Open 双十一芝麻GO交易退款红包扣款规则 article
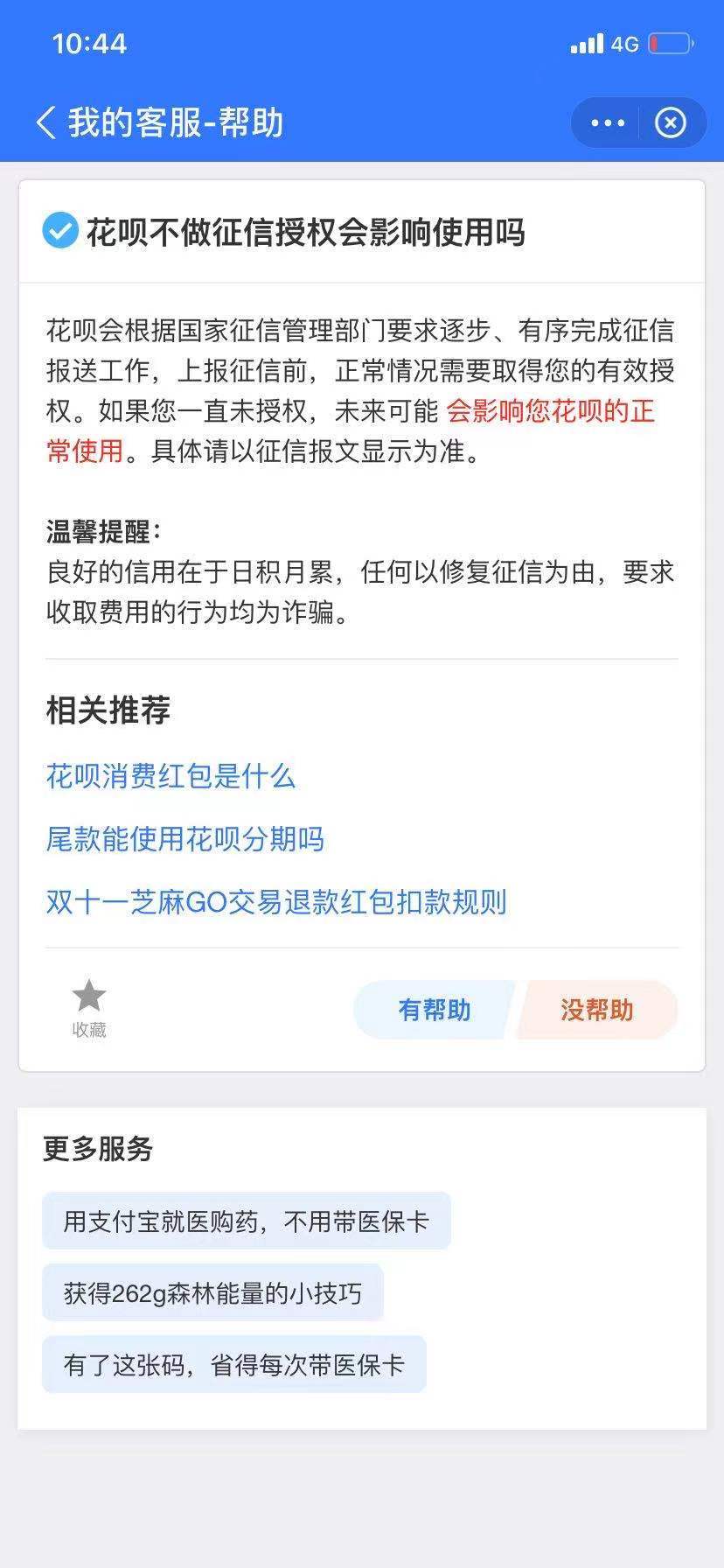This screenshot has width=724, height=1568. tap(276, 902)
